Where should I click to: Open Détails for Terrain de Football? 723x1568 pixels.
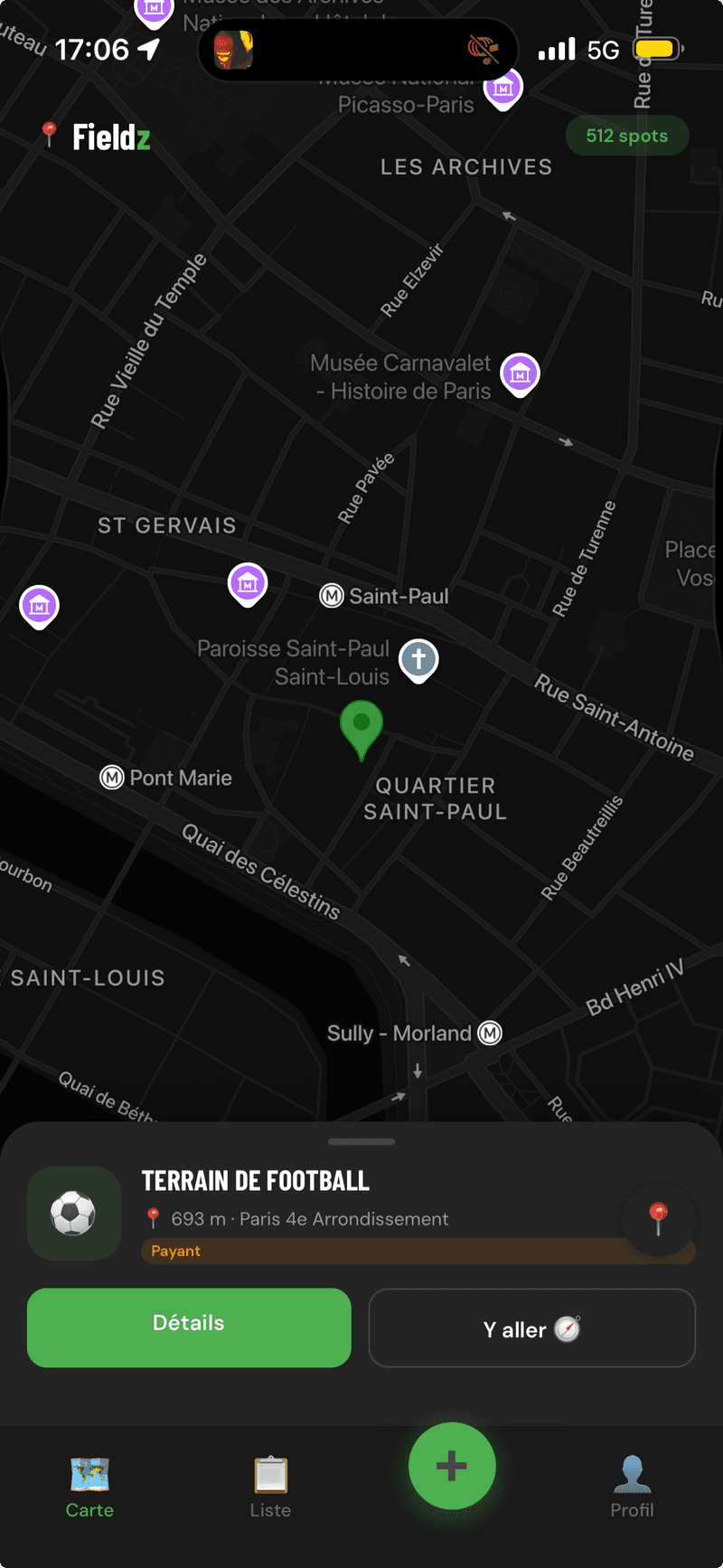coord(189,1327)
